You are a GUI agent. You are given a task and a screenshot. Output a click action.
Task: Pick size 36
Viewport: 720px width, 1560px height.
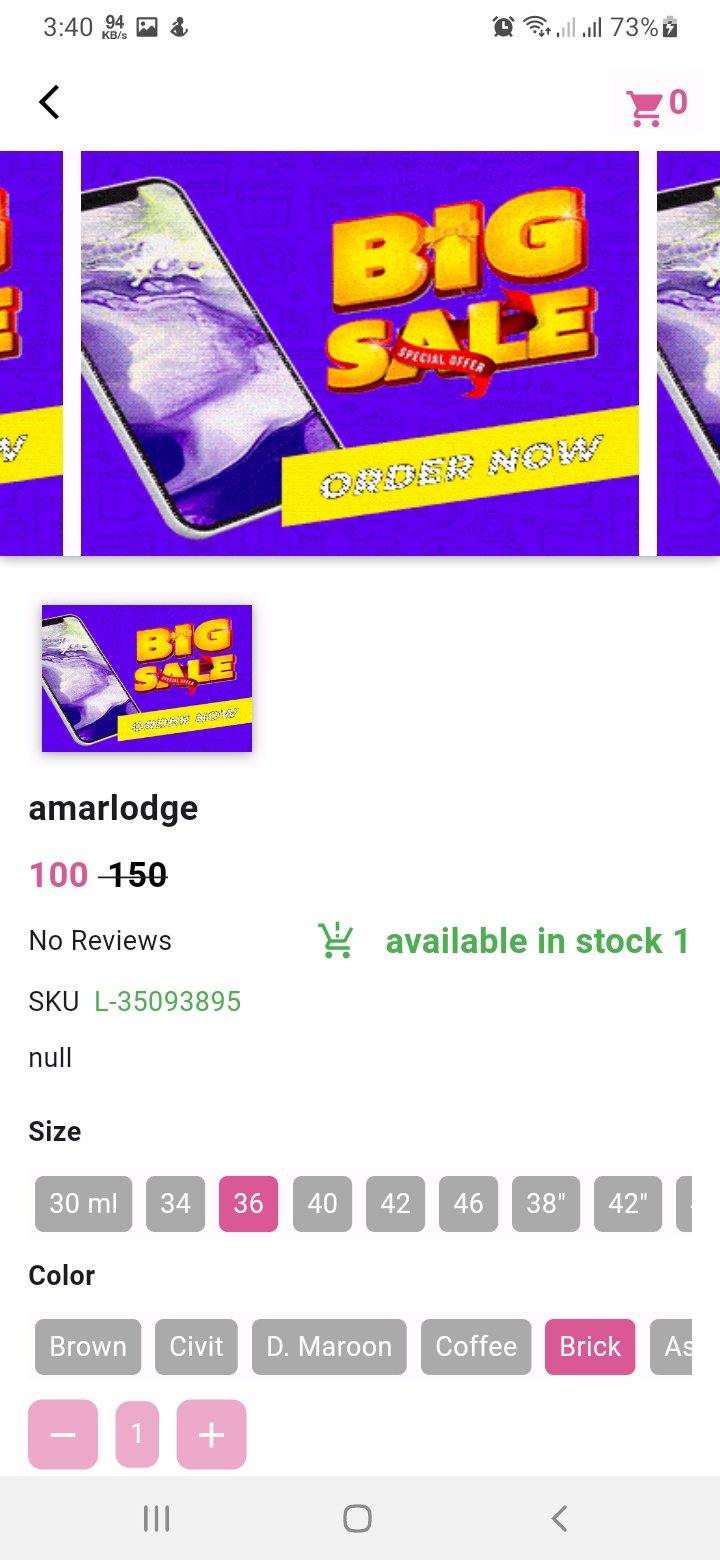pyautogui.click(x=248, y=1203)
